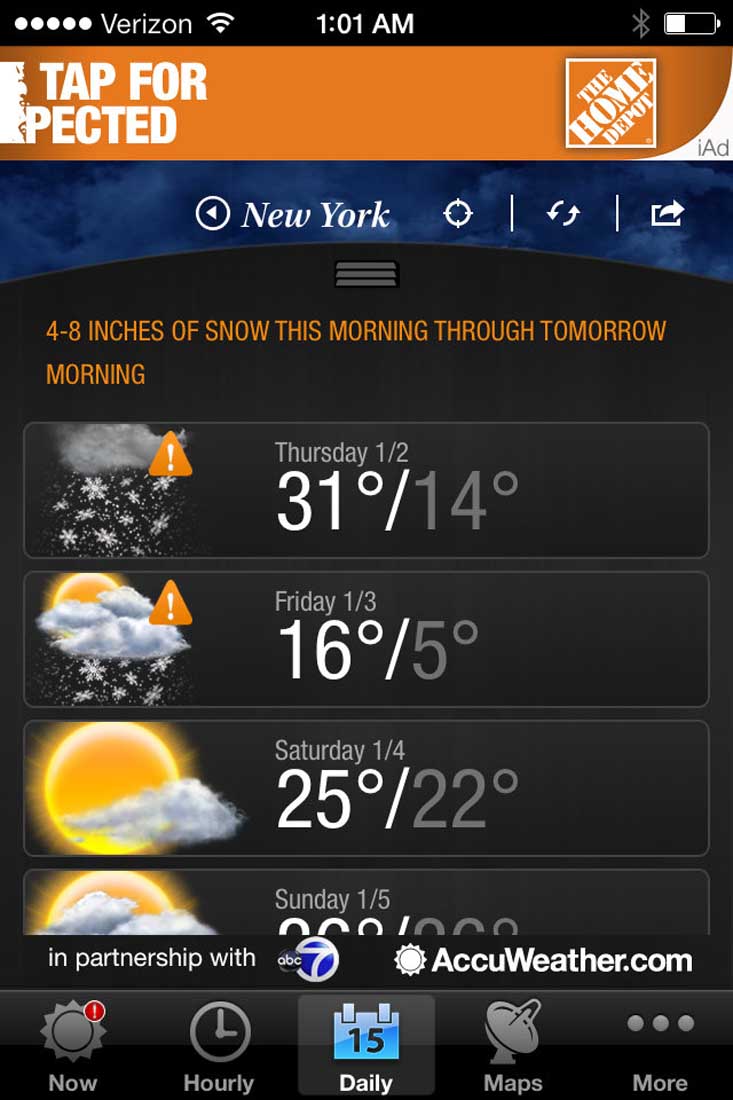Open the More tab
The height and width of the screenshot is (1100, 733).
click(x=660, y=1046)
